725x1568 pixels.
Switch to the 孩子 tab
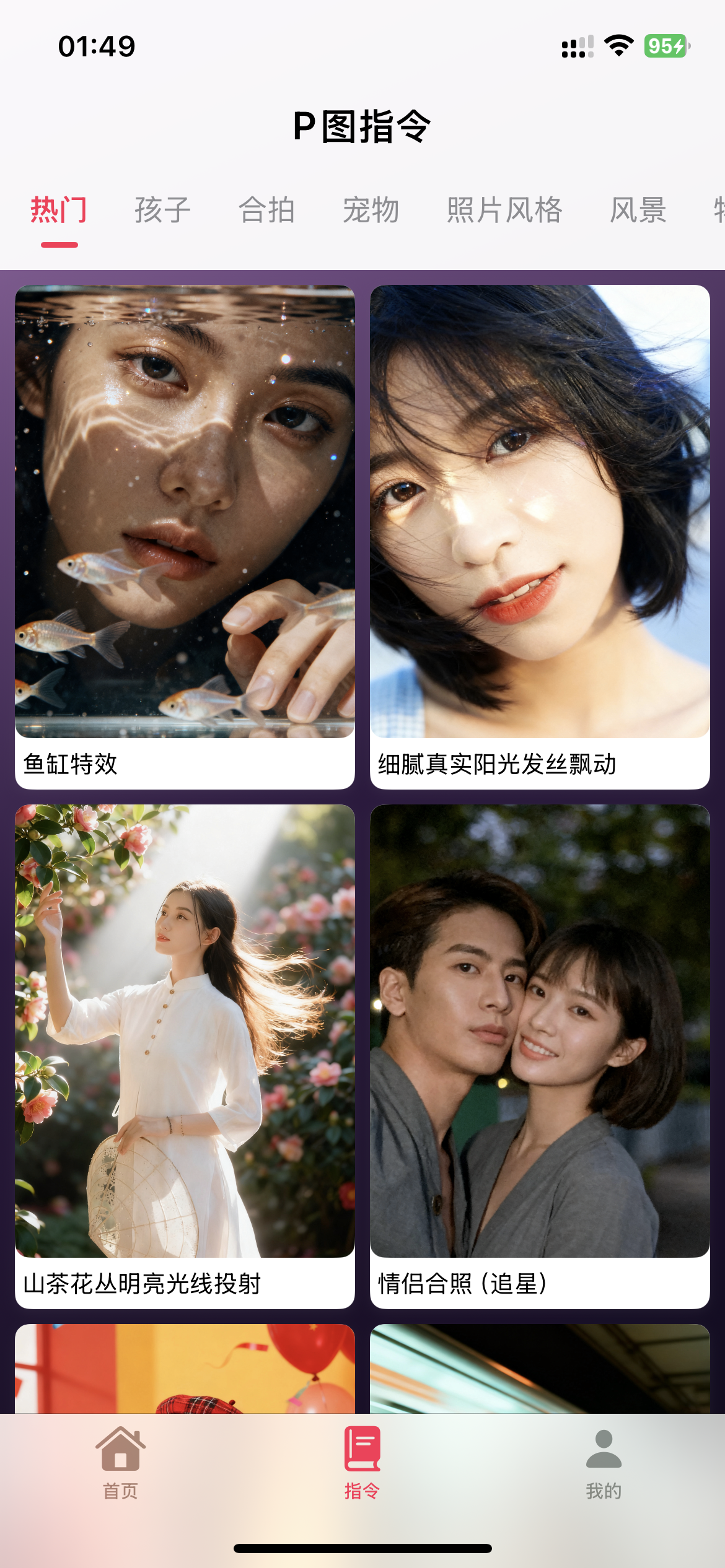(163, 210)
